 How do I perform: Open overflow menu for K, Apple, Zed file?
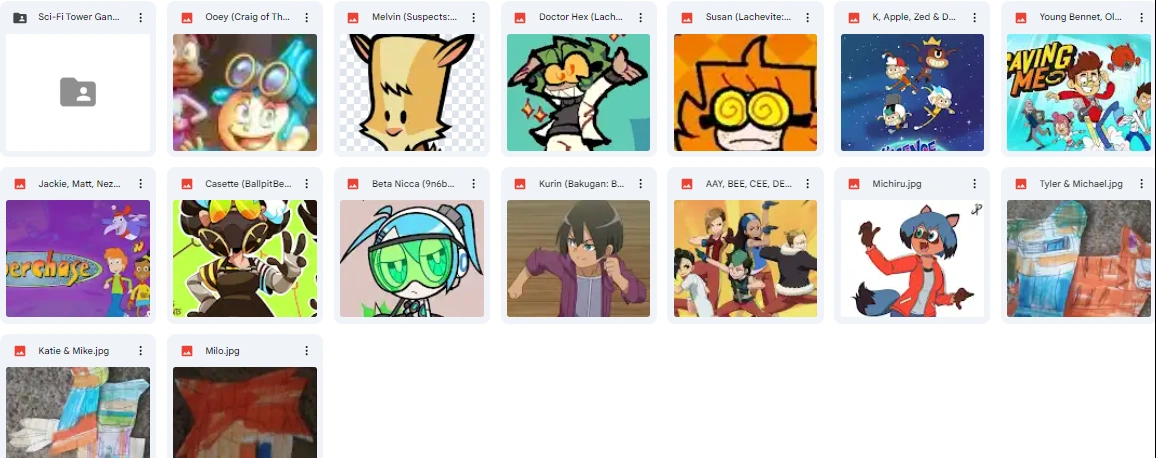click(974, 18)
